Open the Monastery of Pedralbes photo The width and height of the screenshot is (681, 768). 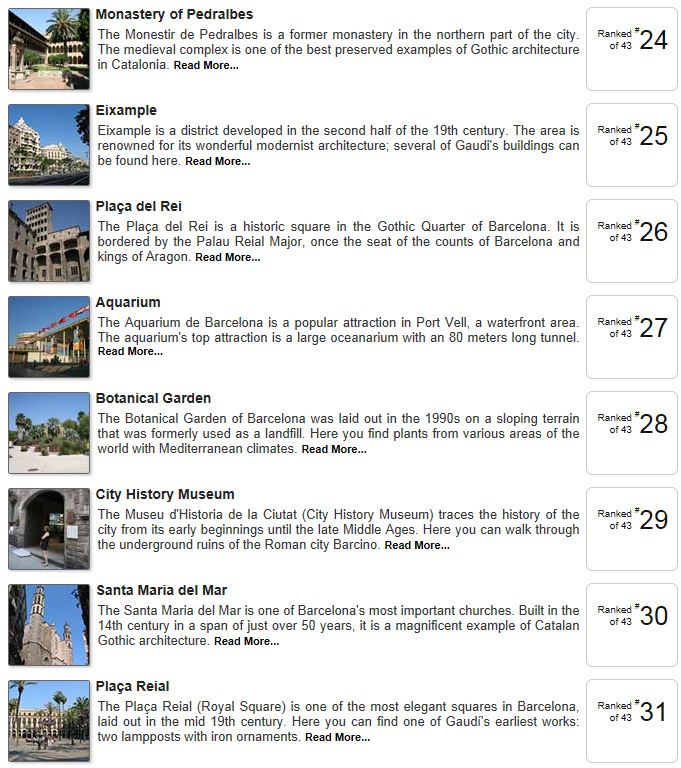point(49,49)
